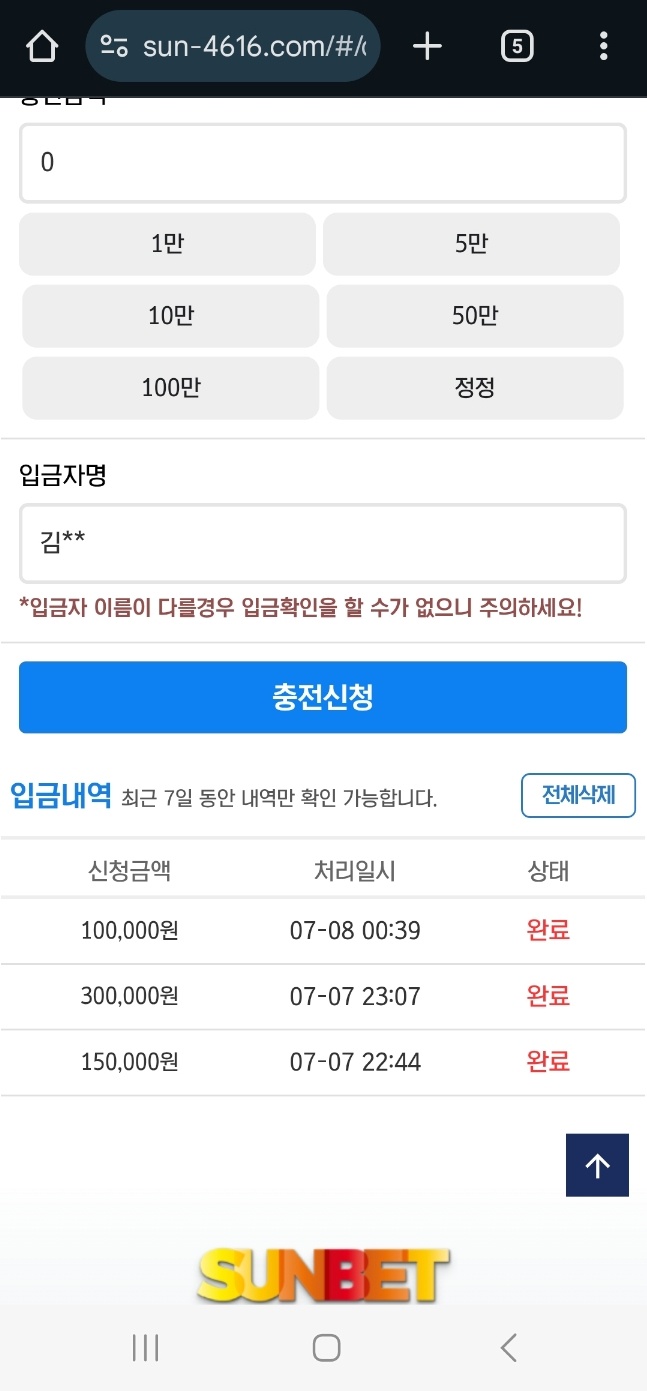
Task: Add 1만 to the amount
Action: pos(167,244)
